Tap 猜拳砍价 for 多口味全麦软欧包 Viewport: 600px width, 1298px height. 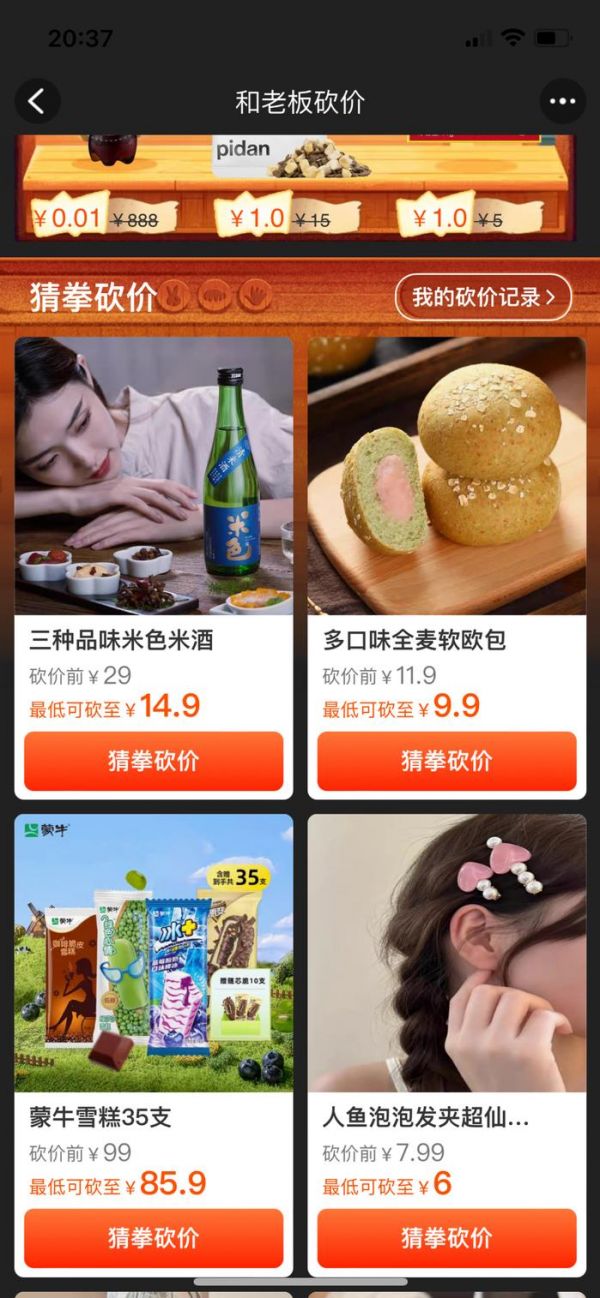(446, 761)
